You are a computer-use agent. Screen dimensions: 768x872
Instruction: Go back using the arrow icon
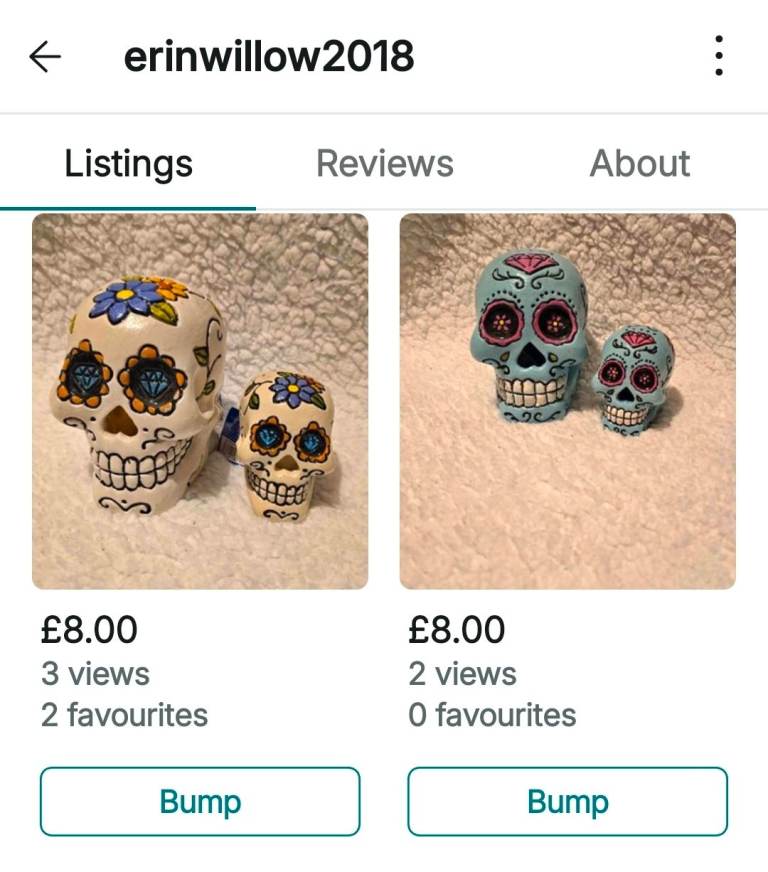(45, 57)
